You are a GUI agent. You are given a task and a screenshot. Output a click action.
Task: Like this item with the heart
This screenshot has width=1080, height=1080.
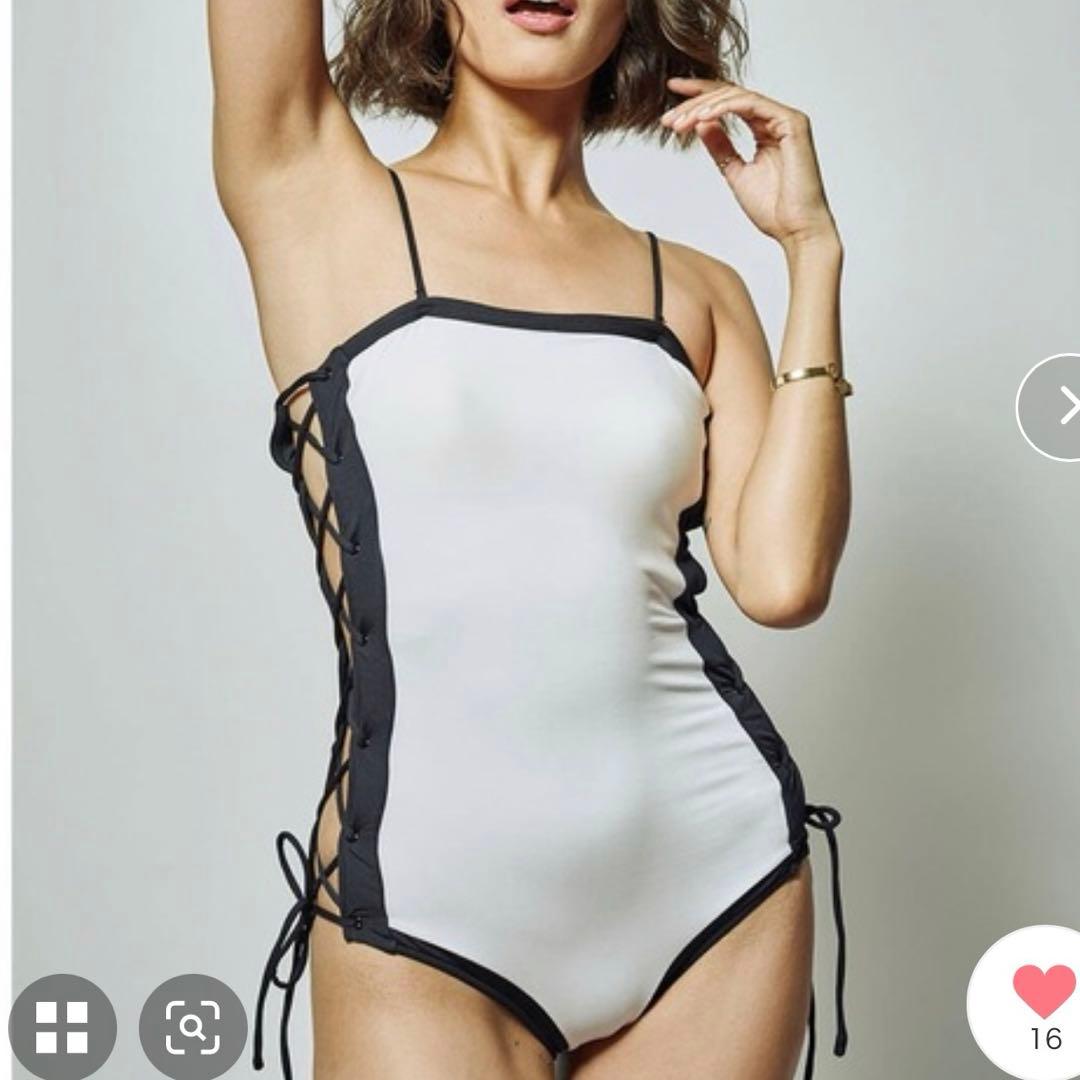point(1043,991)
